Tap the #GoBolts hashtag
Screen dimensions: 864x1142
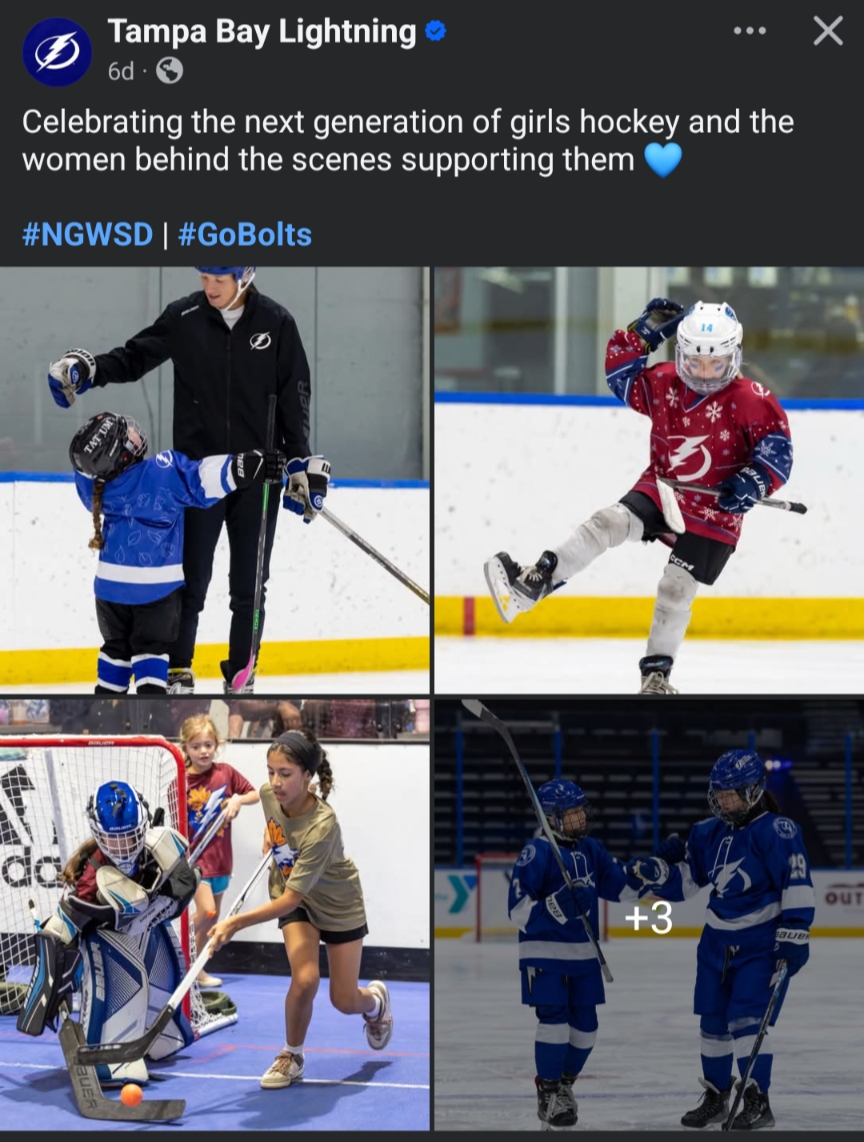point(245,235)
